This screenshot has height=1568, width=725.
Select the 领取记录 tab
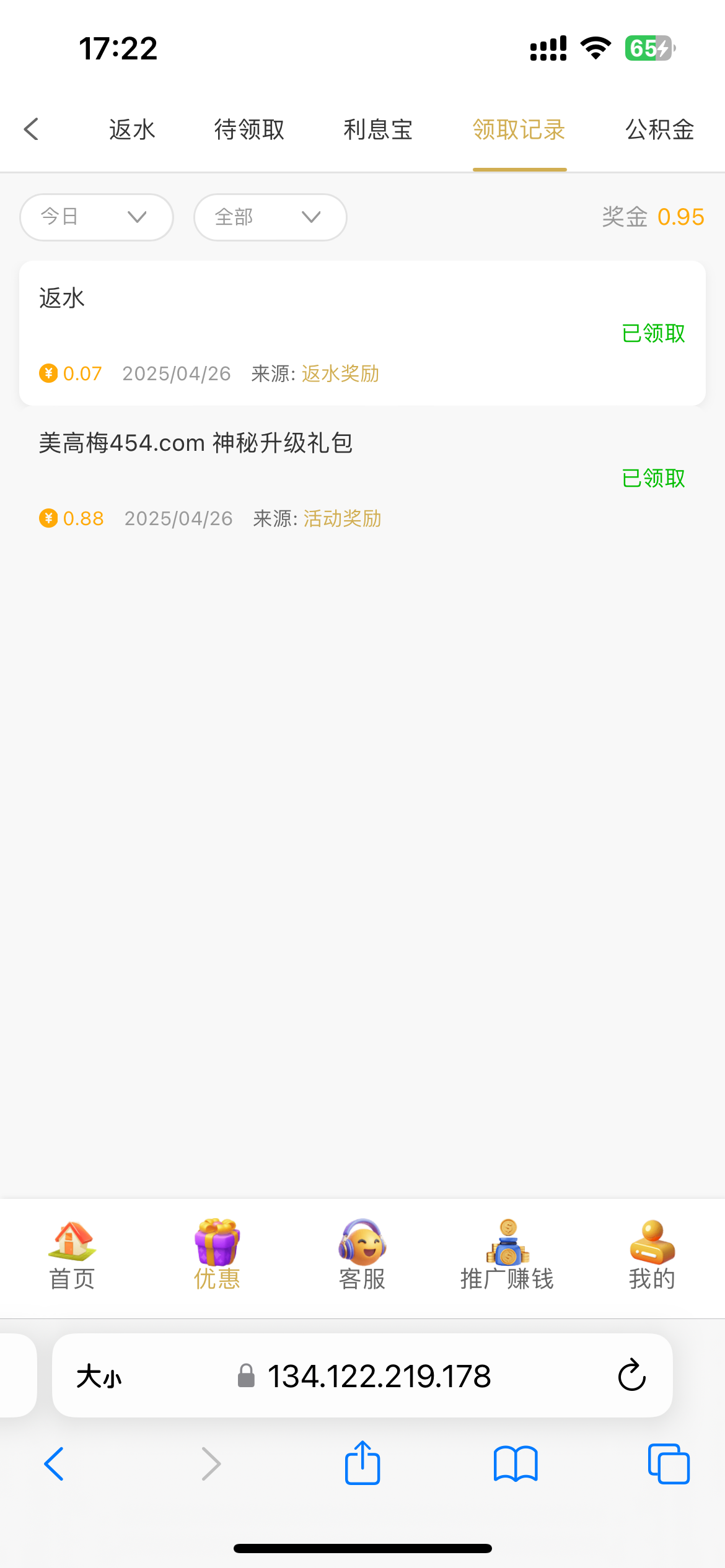pyautogui.click(x=519, y=130)
